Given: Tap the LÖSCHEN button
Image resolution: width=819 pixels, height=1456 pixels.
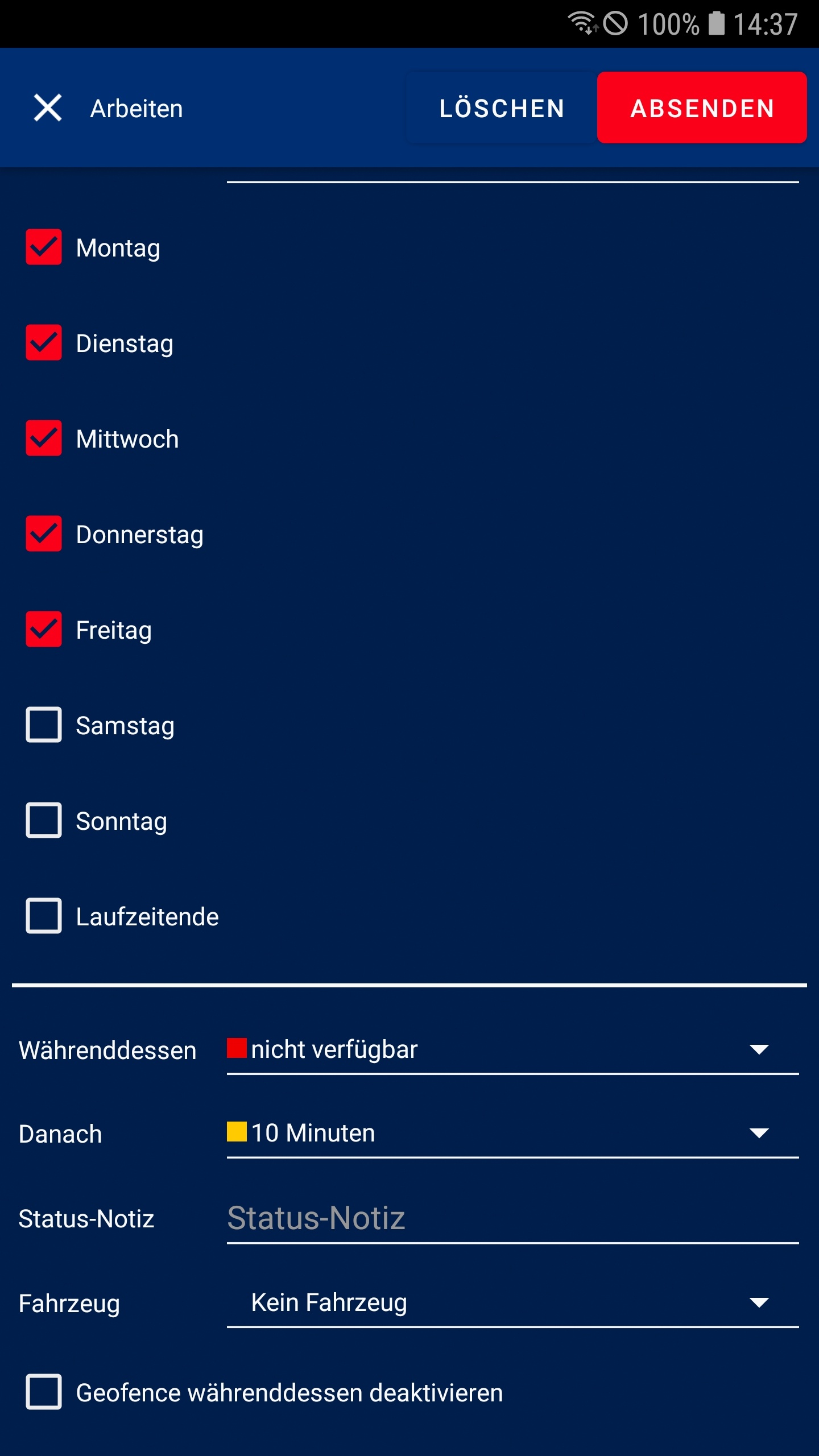Looking at the screenshot, I should coord(502,108).
